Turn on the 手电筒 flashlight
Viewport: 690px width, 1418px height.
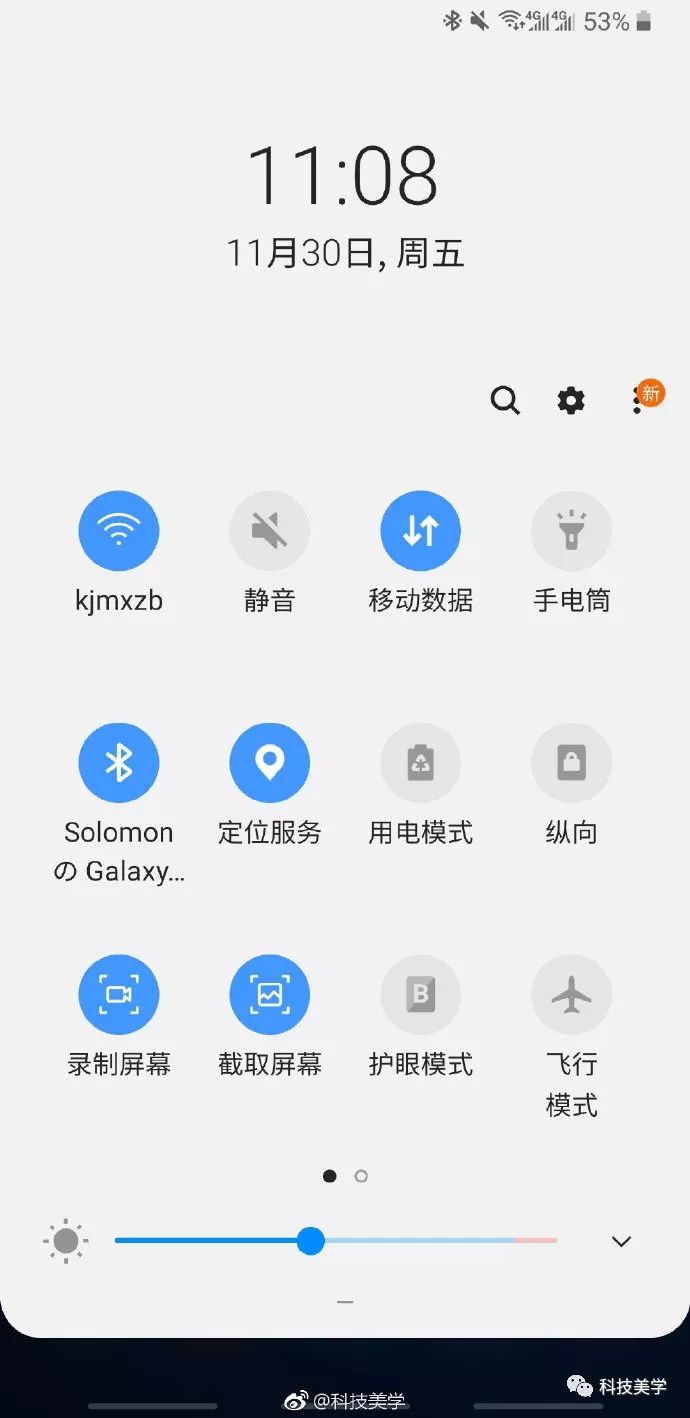[571, 531]
